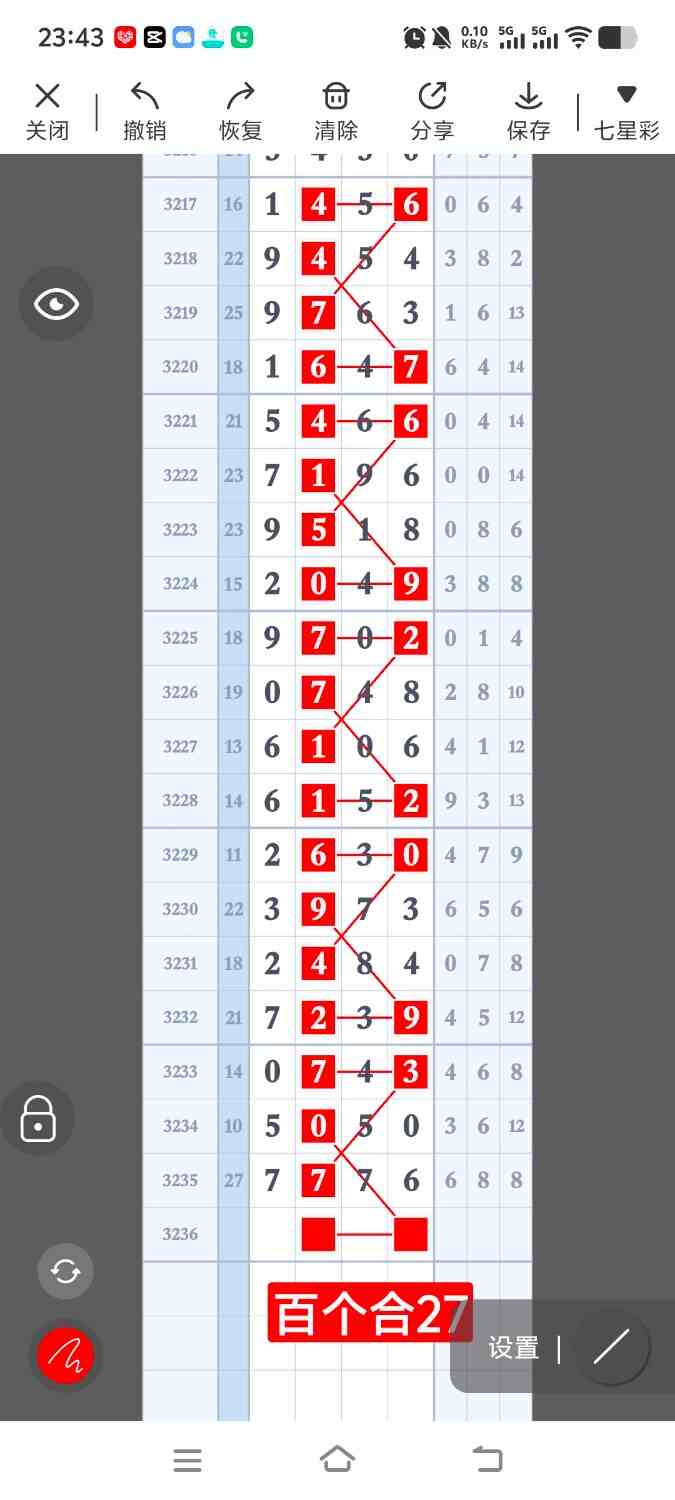Clear all markings with 清除
Image resolution: width=675 pixels, height=1500 pixels.
click(x=336, y=111)
